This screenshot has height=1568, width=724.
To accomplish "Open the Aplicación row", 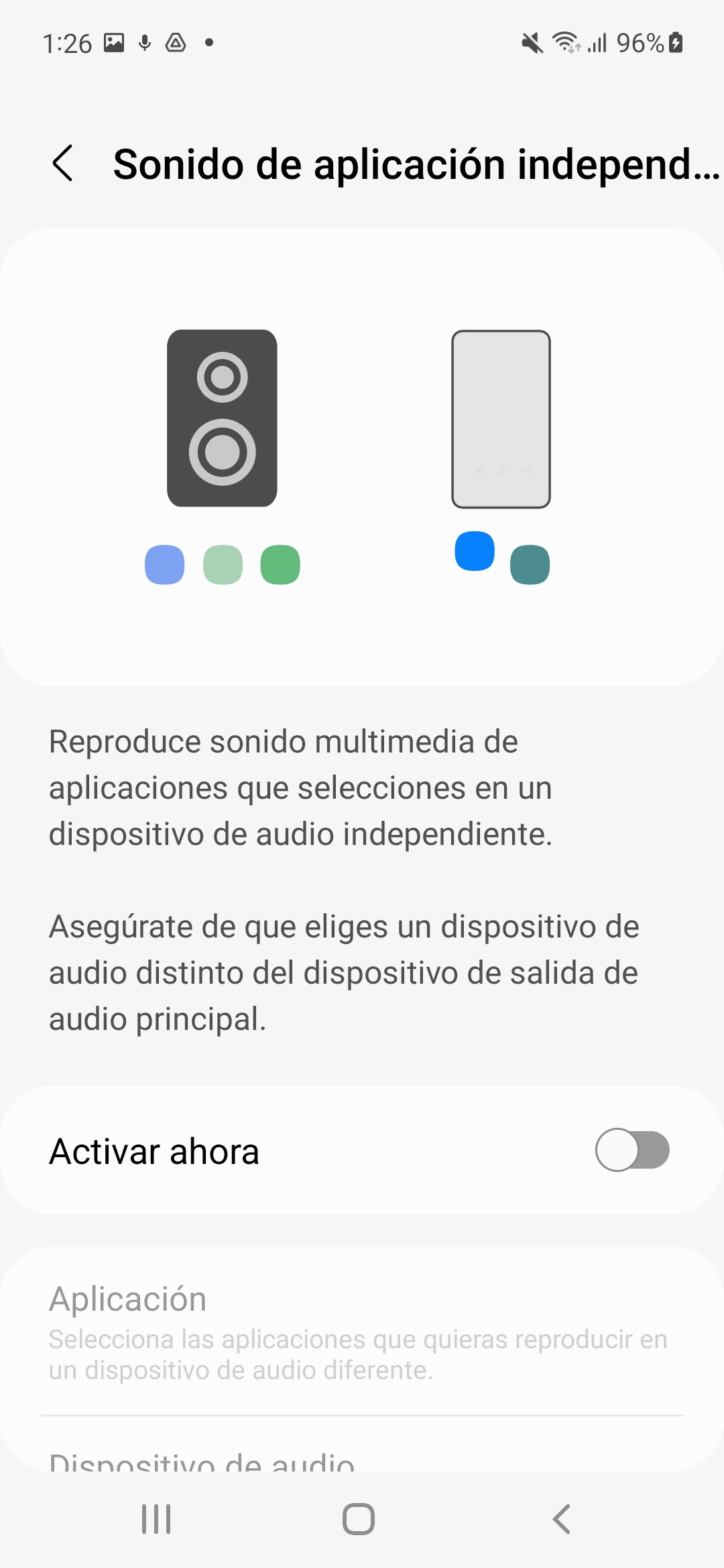I will (362, 1331).
